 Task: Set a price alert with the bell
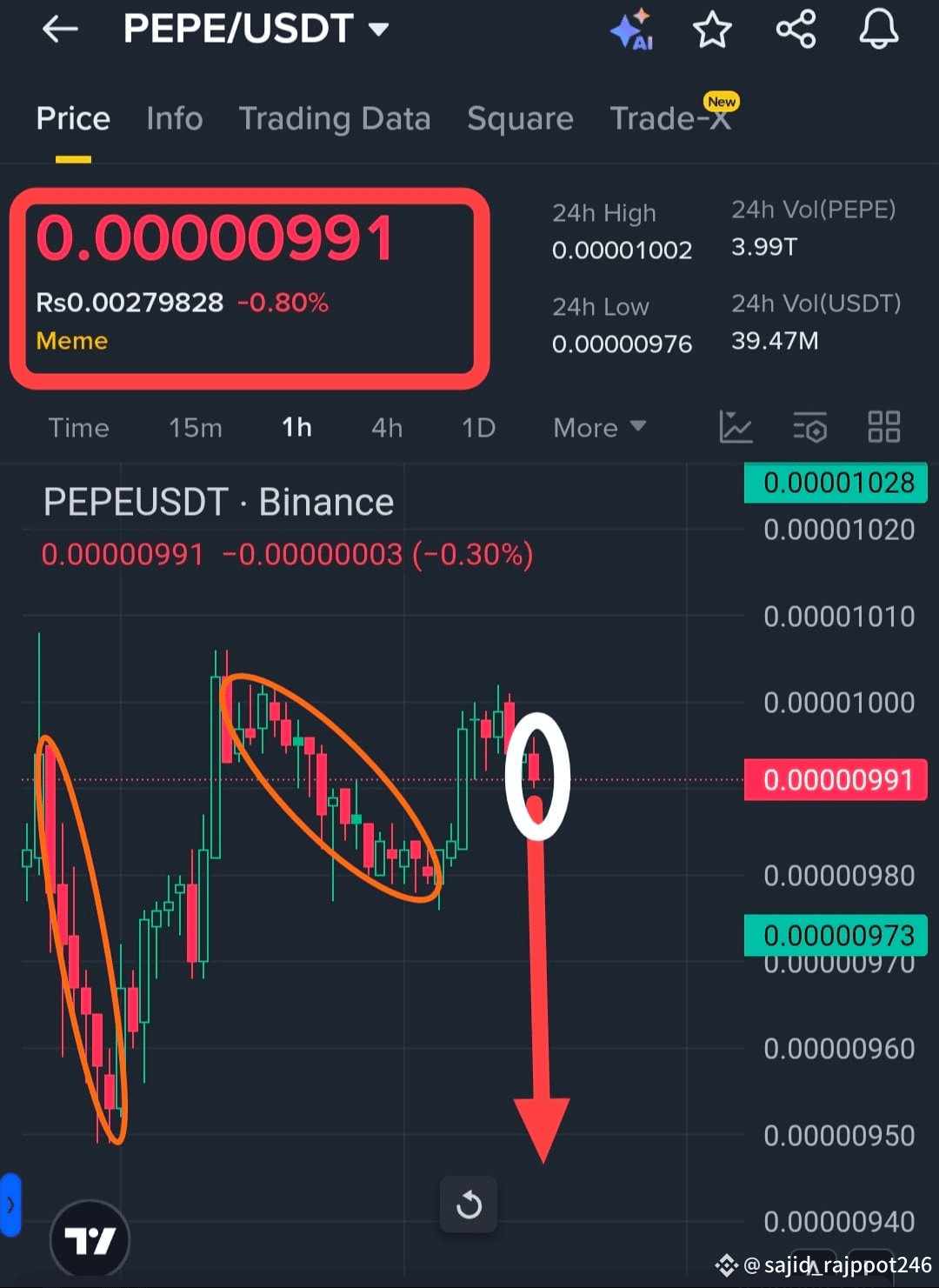879,30
